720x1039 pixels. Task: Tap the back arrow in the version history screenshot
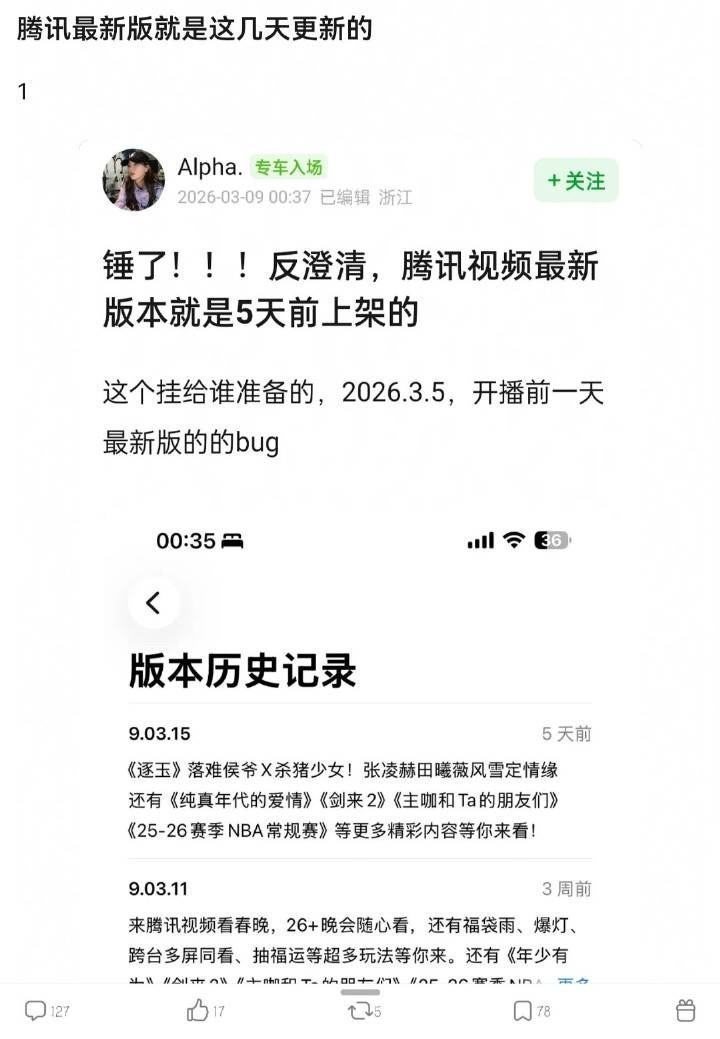(x=153, y=603)
